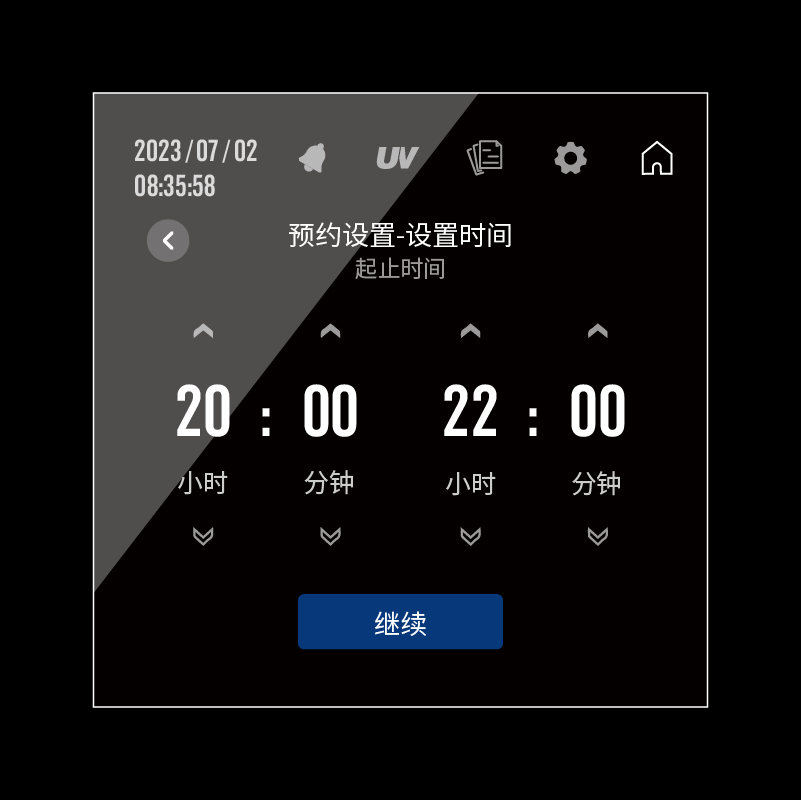801x800 pixels.
Task: Decrease the start hour below 20
Action: pyautogui.click(x=203, y=537)
